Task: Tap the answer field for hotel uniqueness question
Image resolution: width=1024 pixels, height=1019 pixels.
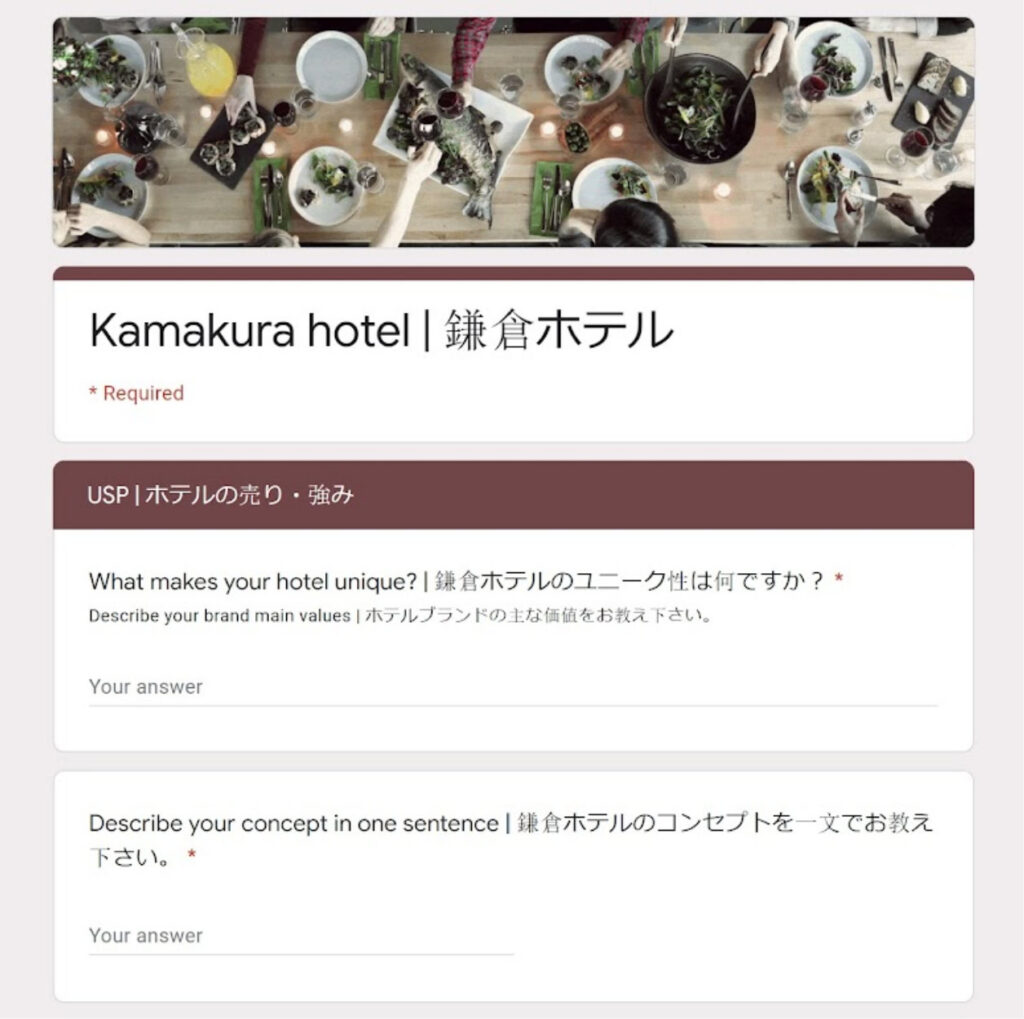Action: tap(512, 687)
